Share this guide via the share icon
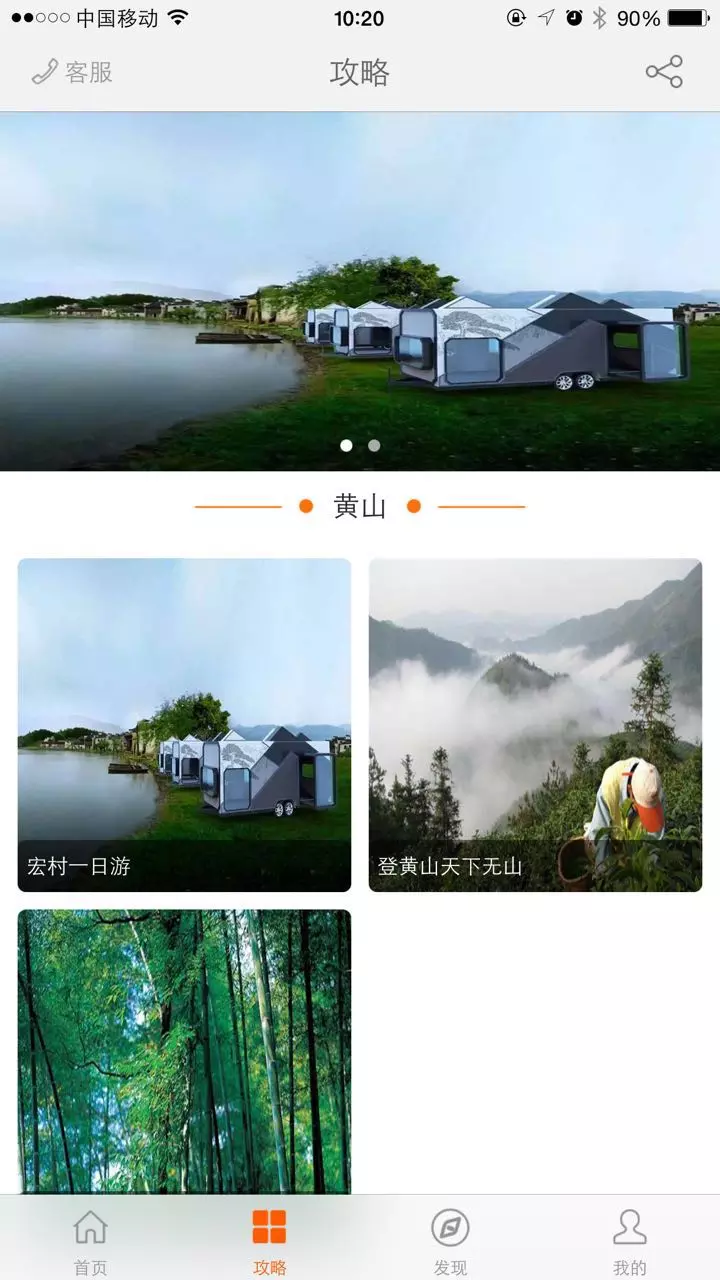This screenshot has width=720, height=1280. (x=664, y=72)
